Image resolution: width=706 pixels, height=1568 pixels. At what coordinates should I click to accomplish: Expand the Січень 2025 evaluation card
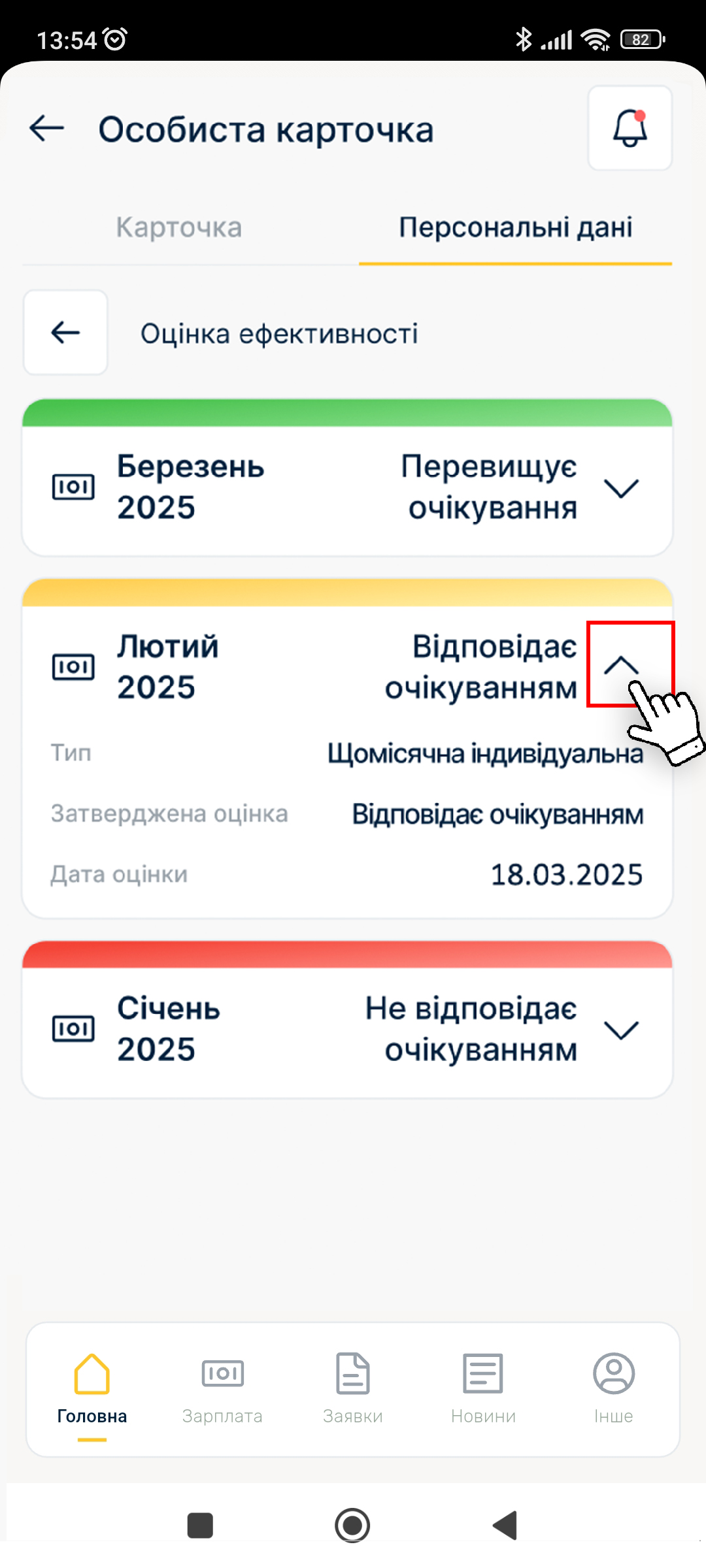click(621, 1030)
